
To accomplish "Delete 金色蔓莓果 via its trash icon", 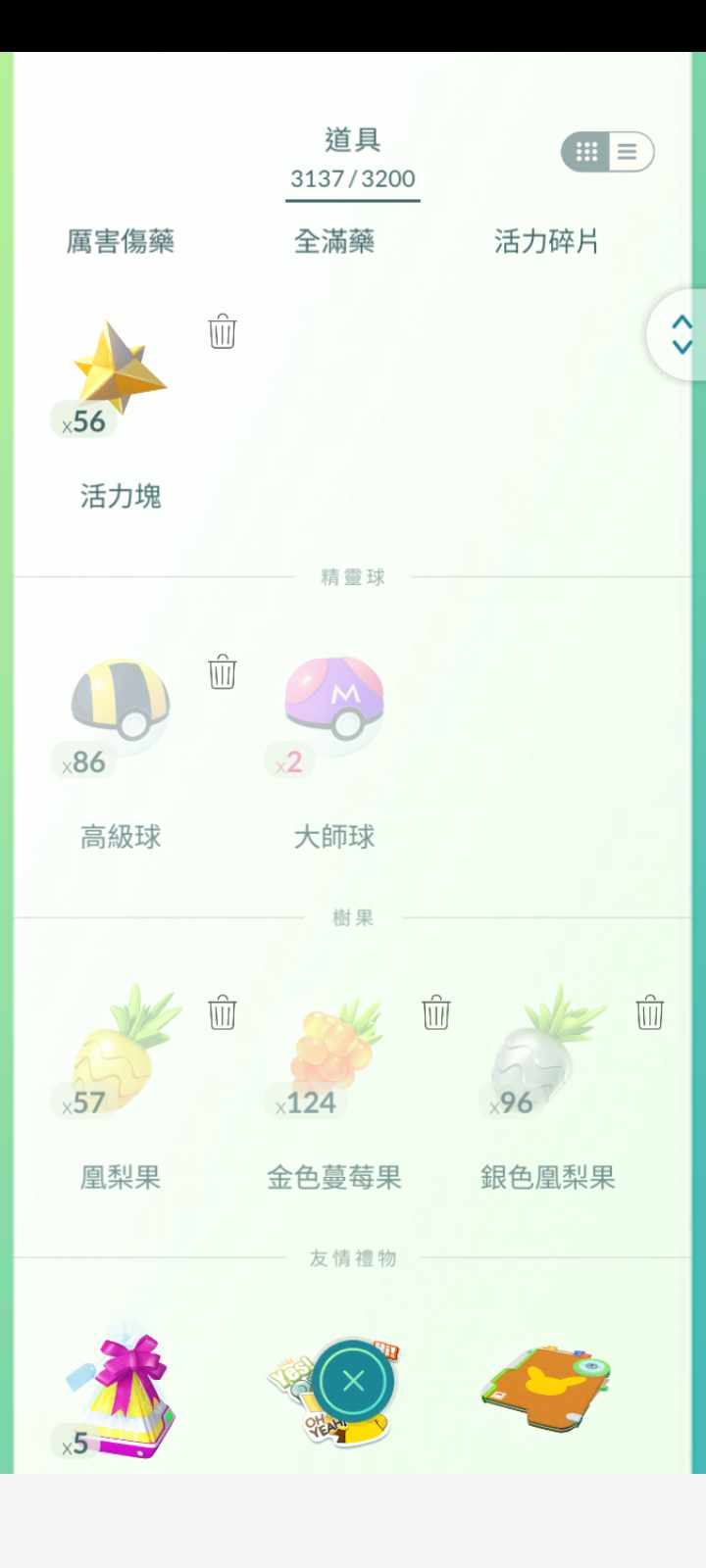I will (436, 1012).
